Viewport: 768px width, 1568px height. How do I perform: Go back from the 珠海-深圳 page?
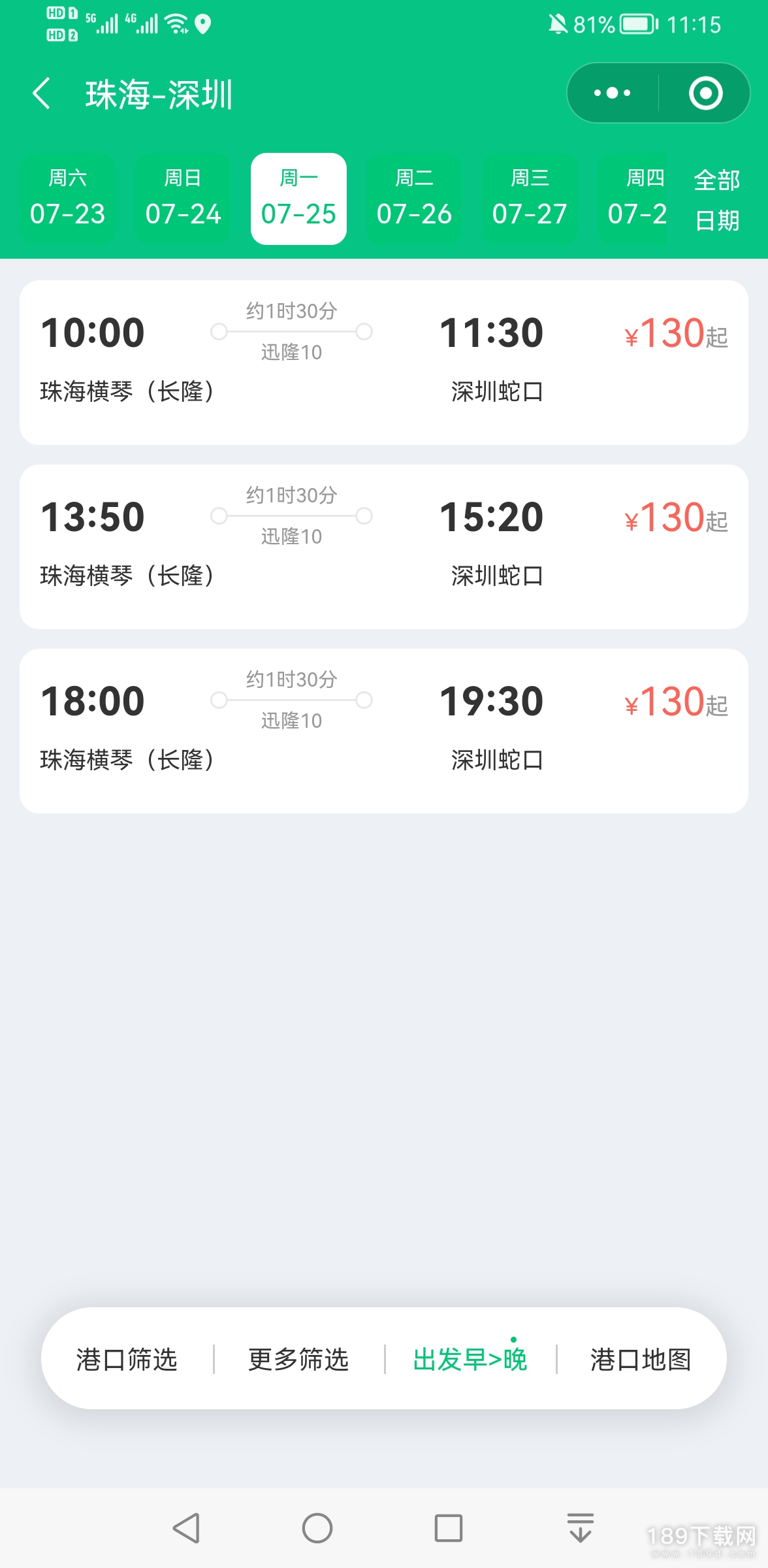tap(42, 93)
